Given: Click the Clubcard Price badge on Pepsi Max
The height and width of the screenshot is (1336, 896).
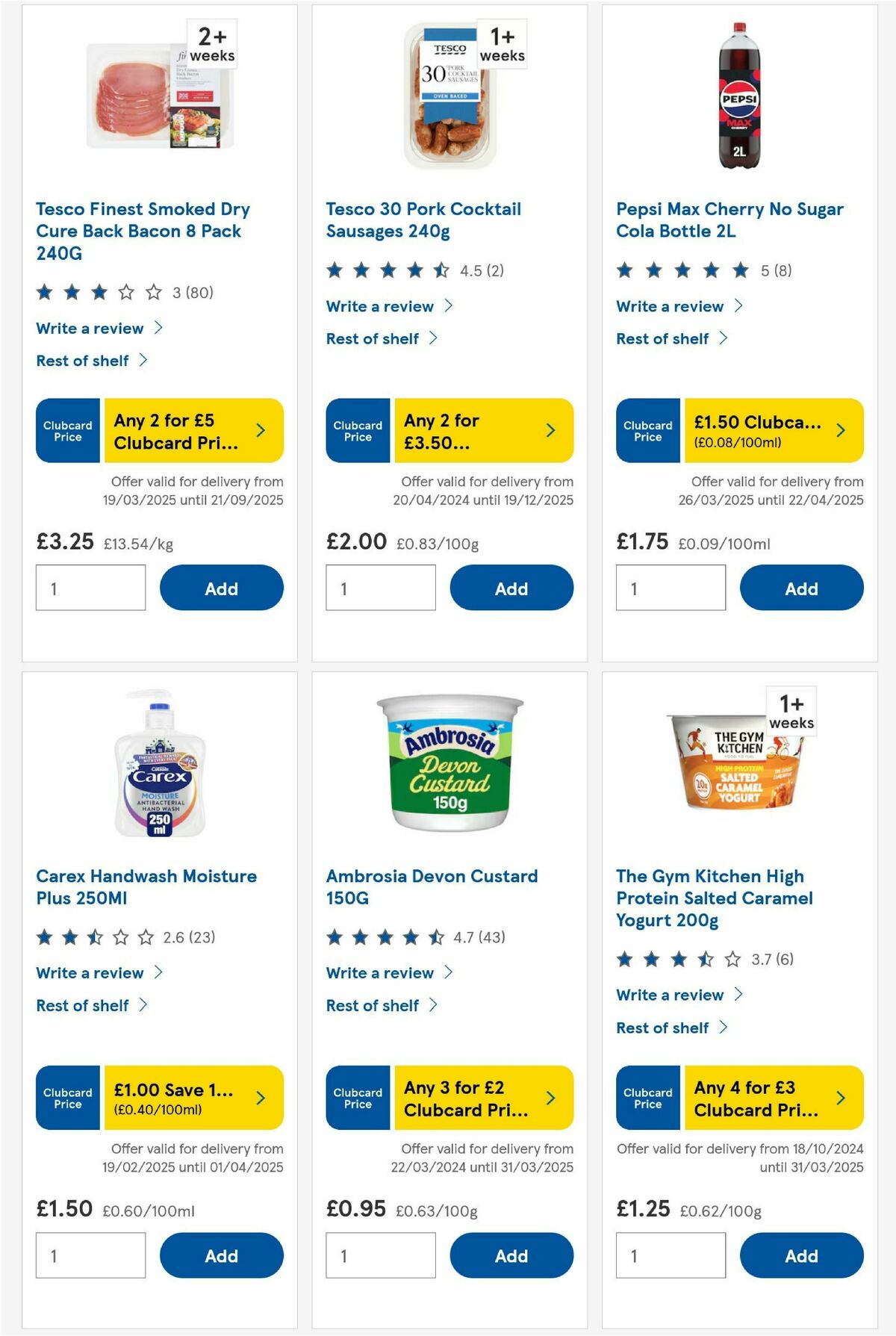Looking at the screenshot, I should point(647,430).
